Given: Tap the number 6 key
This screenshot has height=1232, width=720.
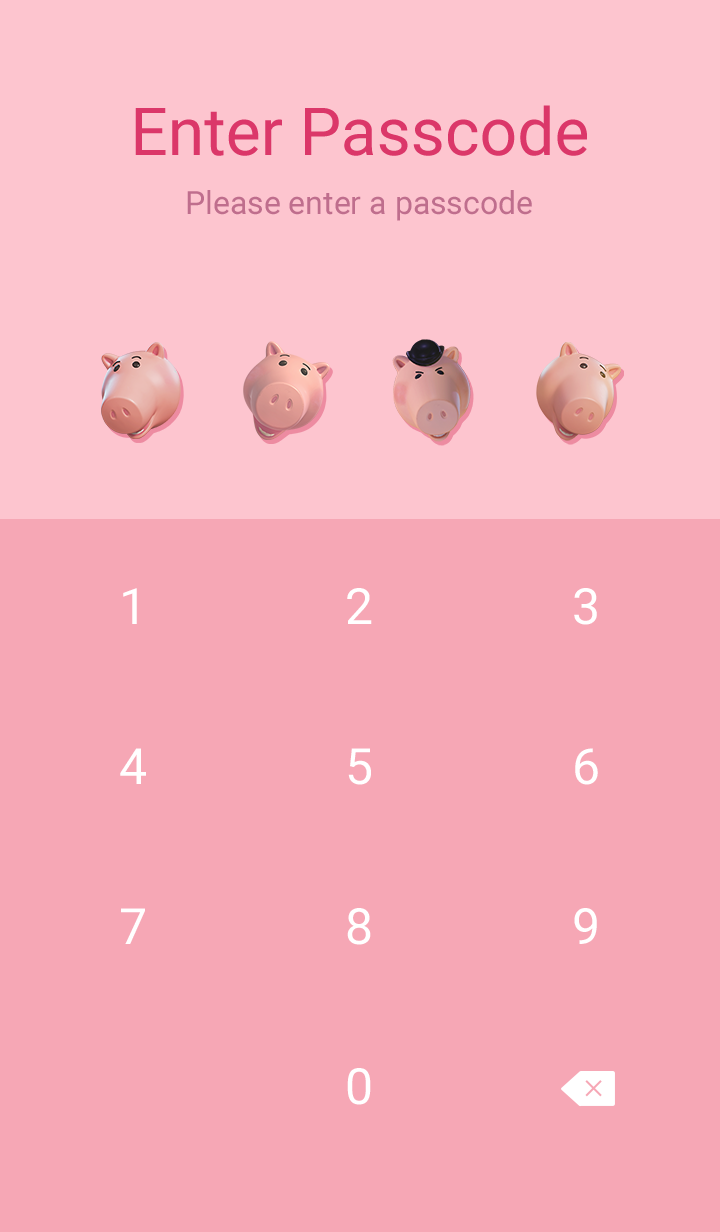Looking at the screenshot, I should [x=586, y=767].
